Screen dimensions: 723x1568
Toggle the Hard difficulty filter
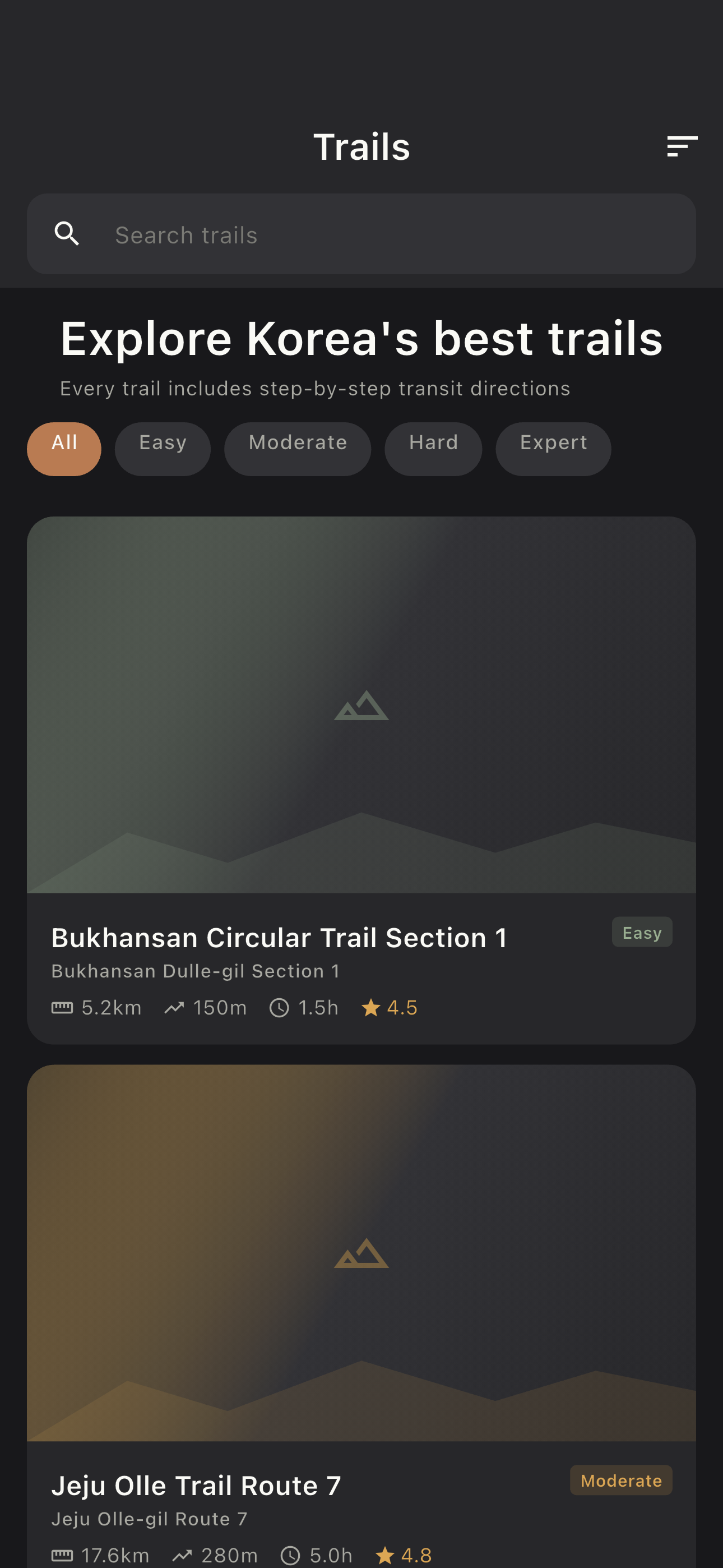433,449
